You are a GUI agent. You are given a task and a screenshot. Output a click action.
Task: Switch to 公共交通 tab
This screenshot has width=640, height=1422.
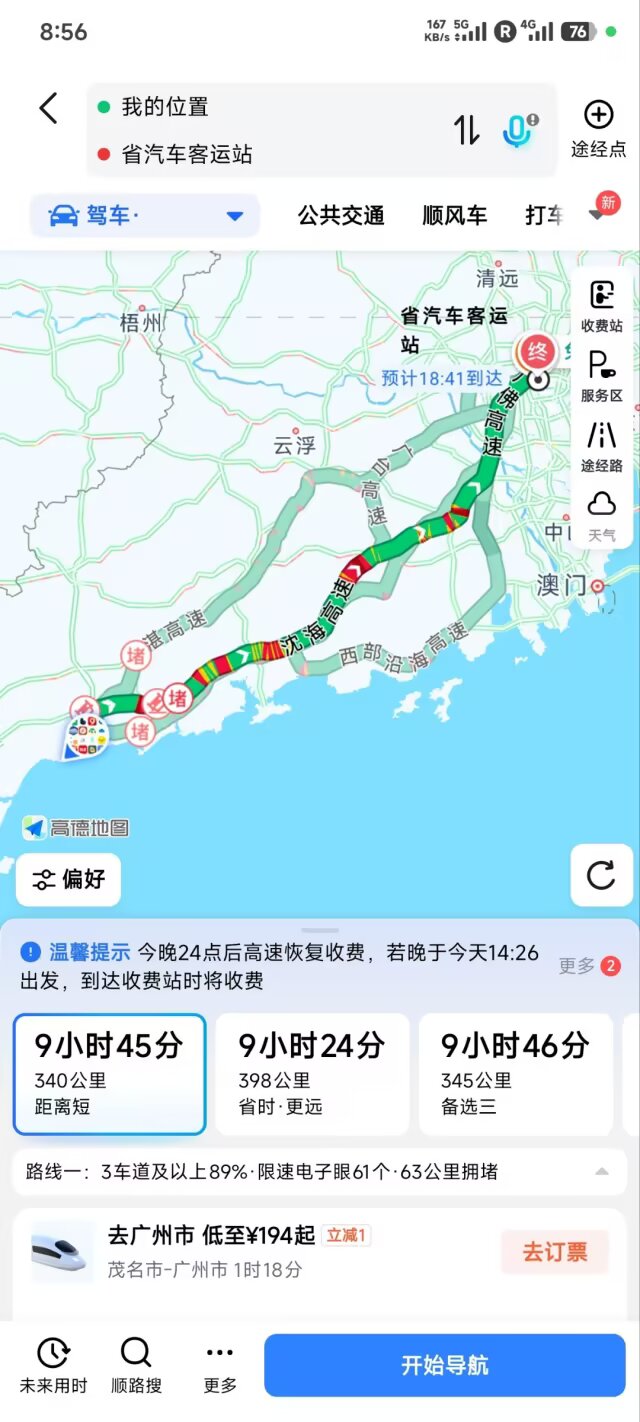coord(341,215)
